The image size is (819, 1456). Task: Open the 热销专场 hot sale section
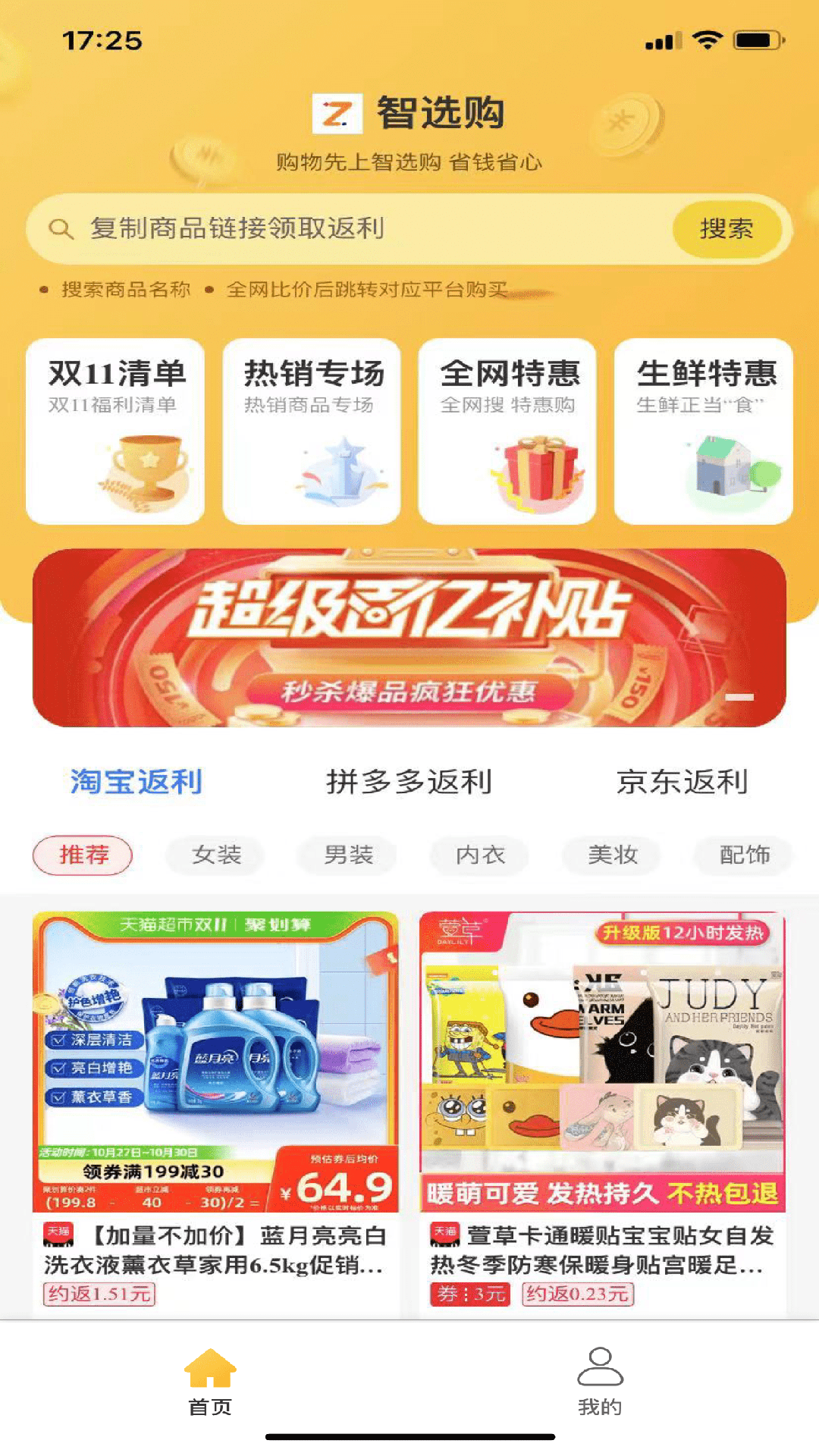312,431
